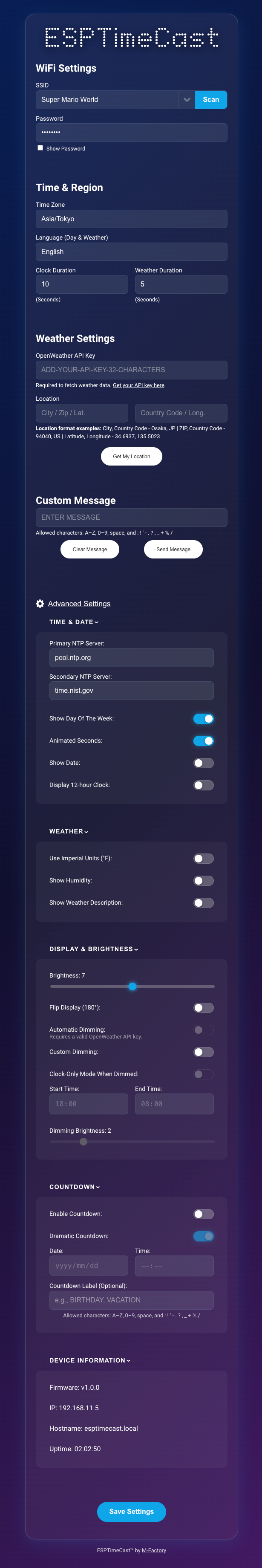This screenshot has height=1568, width=262.
Task: Tap the Time Zone field
Action: [x=131, y=219]
